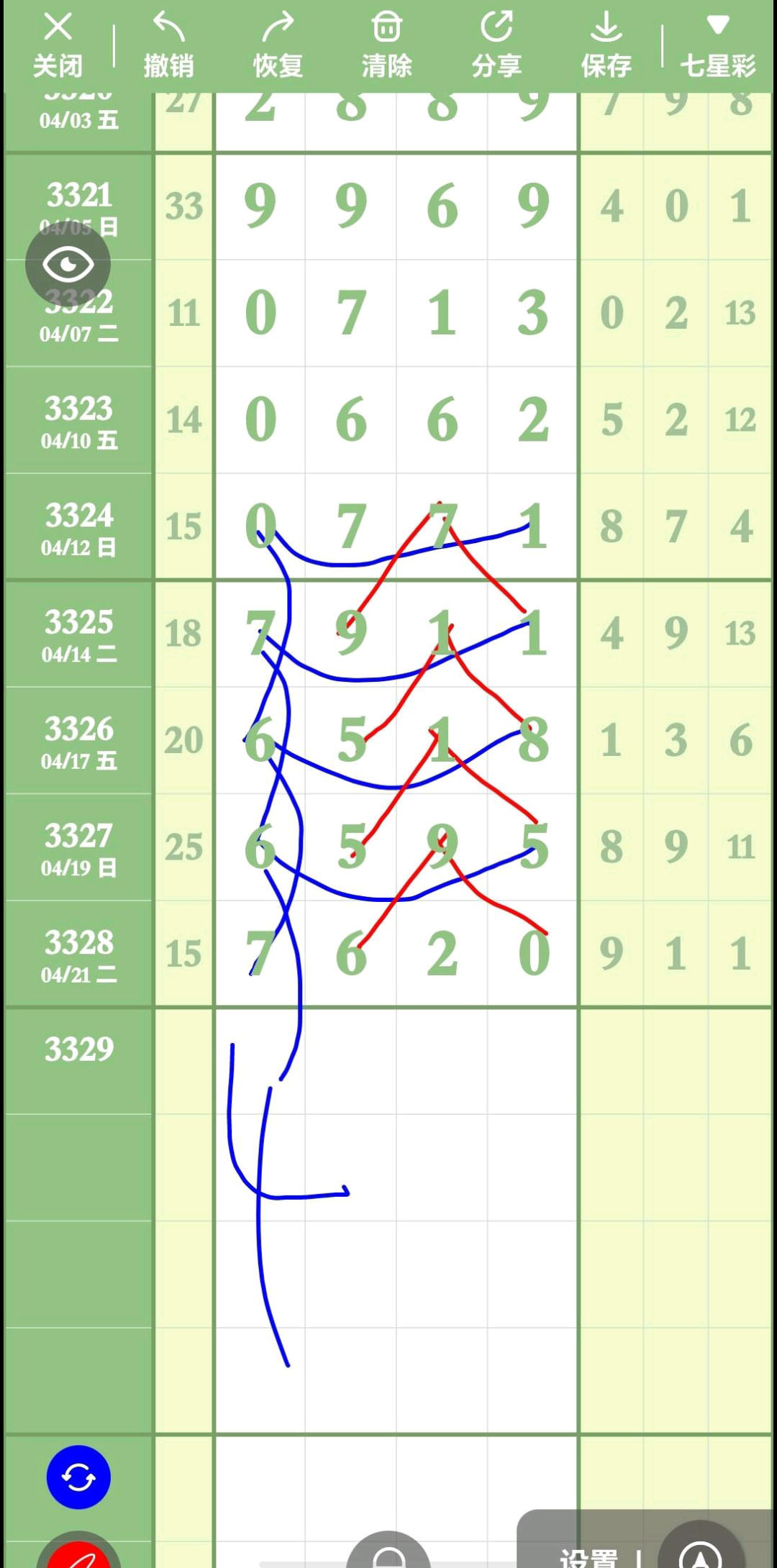Viewport: 777px width, 1568px height.
Task: Share this chart
Action: (x=496, y=45)
